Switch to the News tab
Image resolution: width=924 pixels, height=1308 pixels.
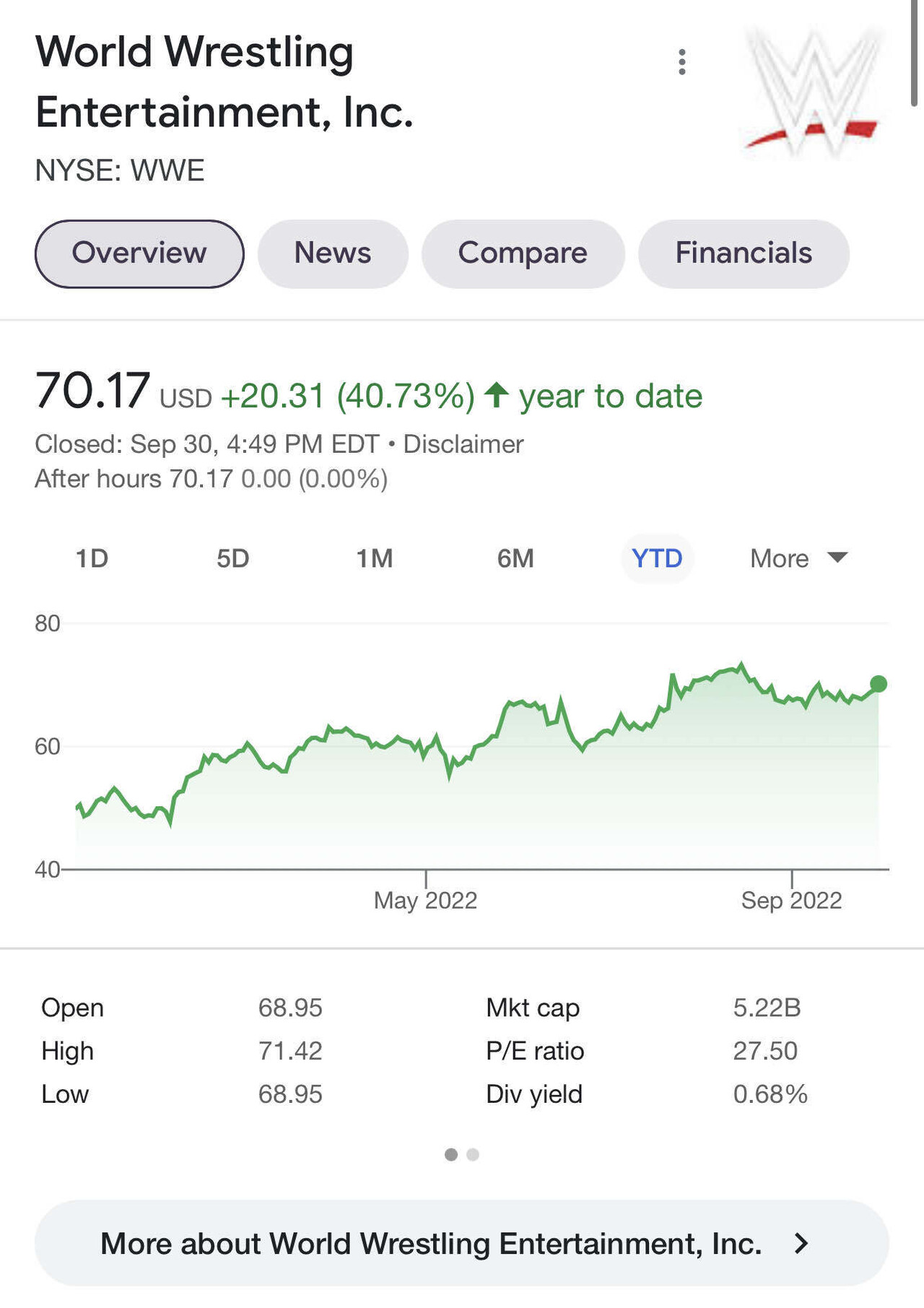click(x=332, y=254)
